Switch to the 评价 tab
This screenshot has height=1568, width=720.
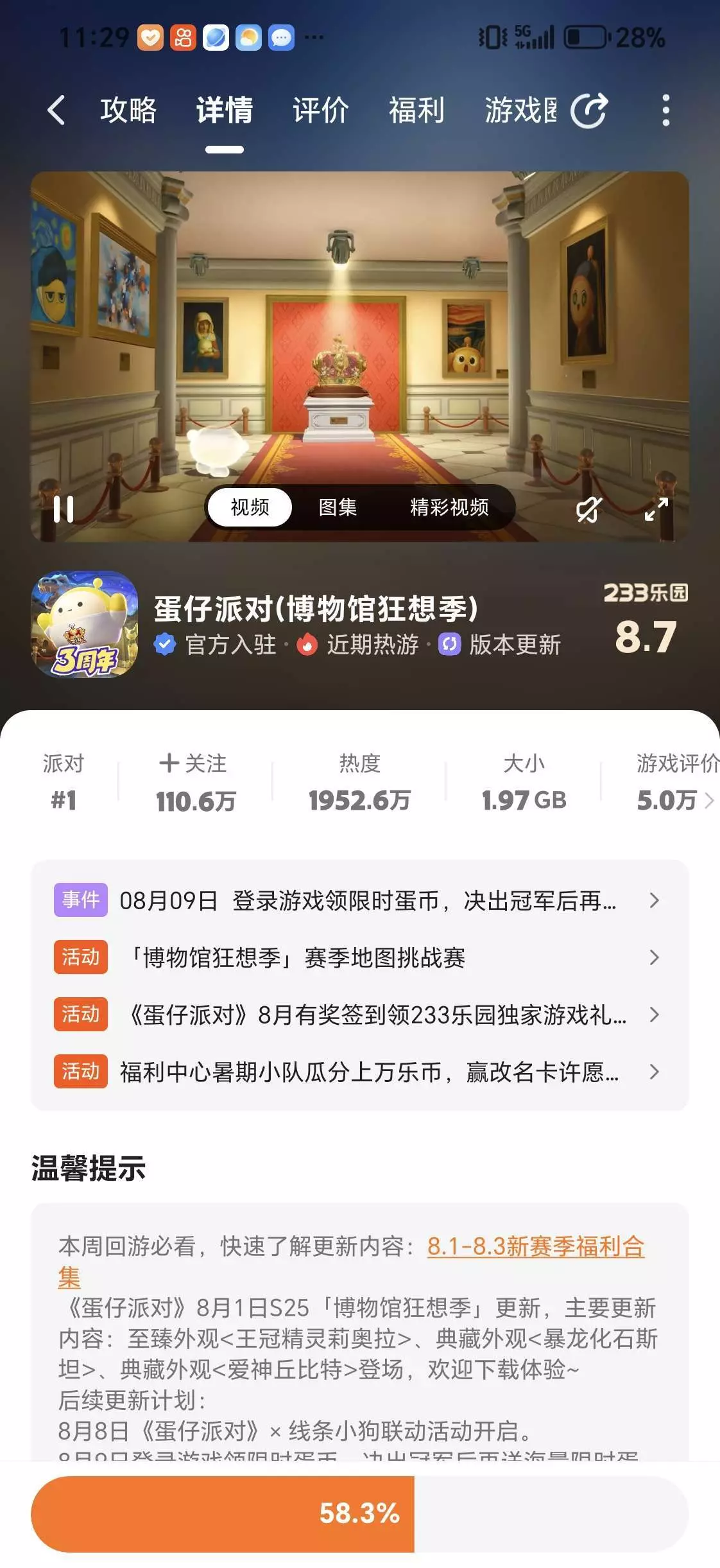click(x=320, y=110)
